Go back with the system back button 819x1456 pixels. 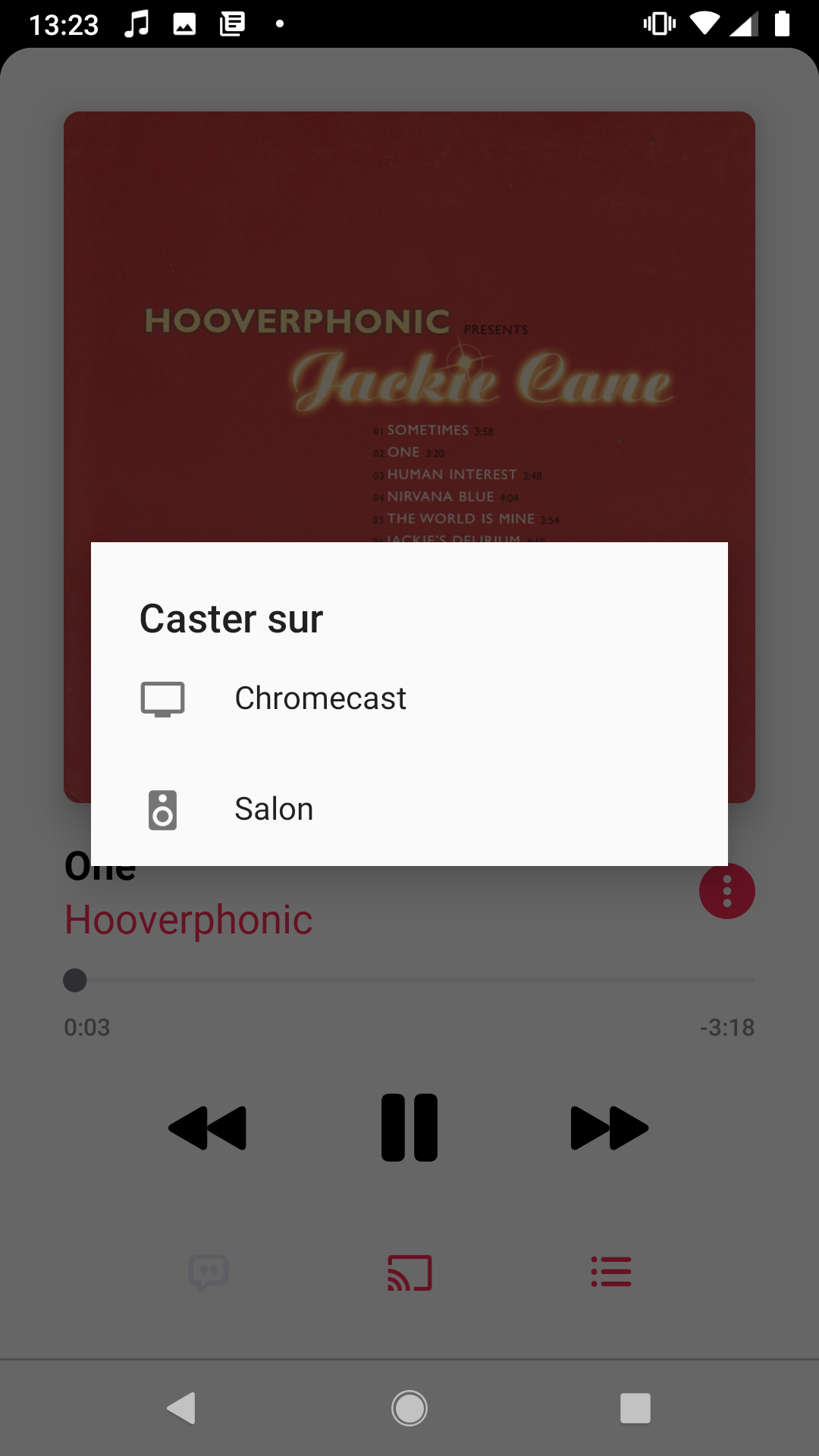181,1408
